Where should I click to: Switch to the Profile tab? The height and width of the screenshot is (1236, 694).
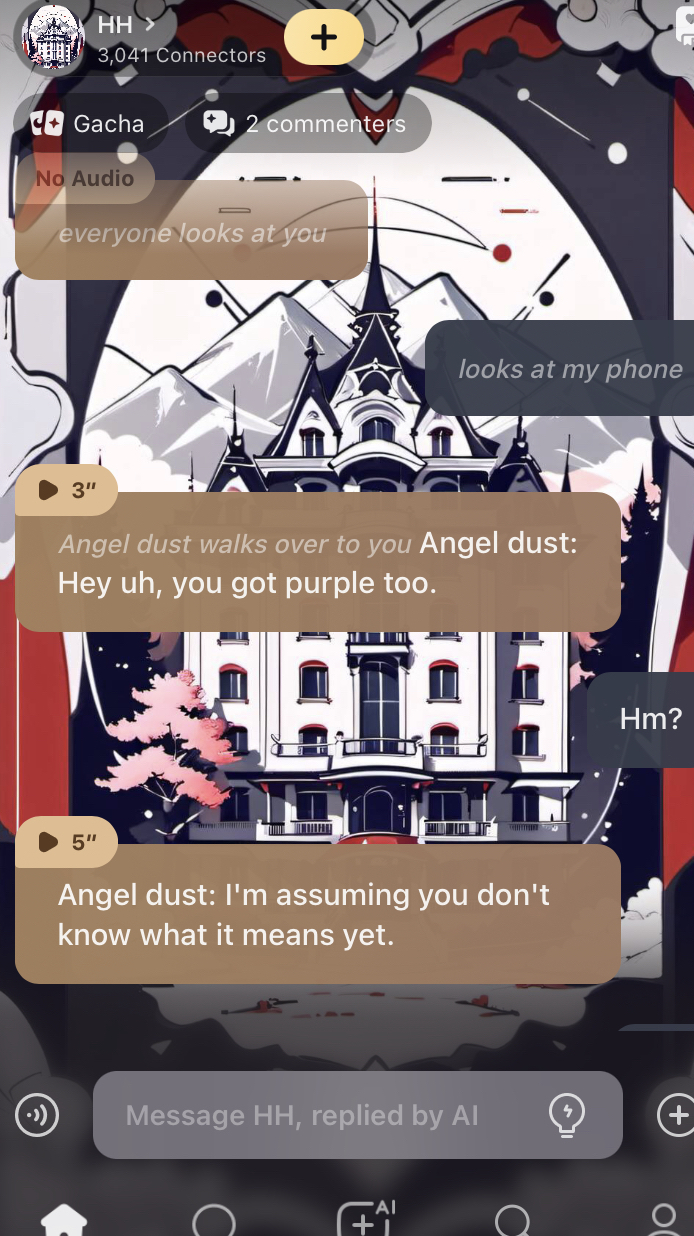coord(664,1220)
